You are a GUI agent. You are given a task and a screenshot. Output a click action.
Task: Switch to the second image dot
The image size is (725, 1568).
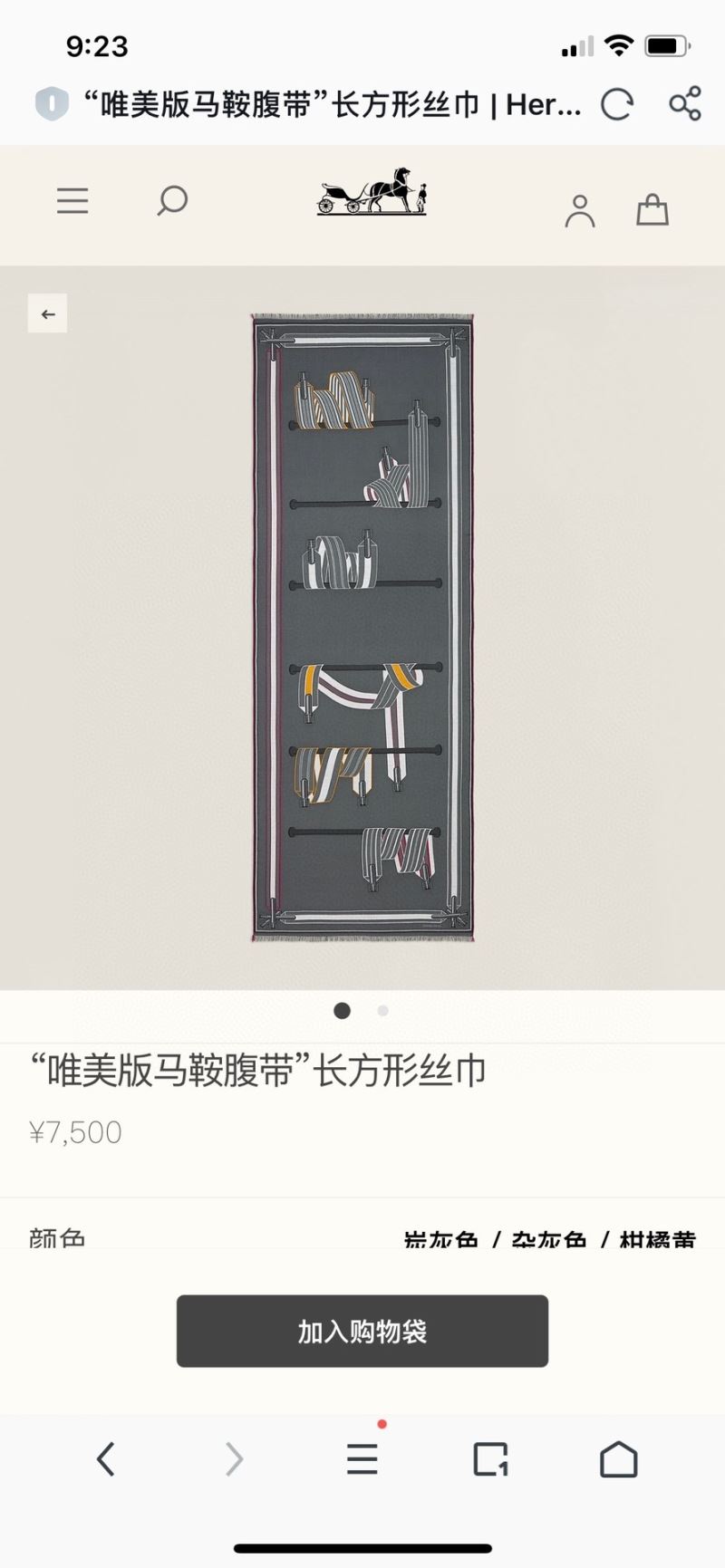click(383, 1011)
